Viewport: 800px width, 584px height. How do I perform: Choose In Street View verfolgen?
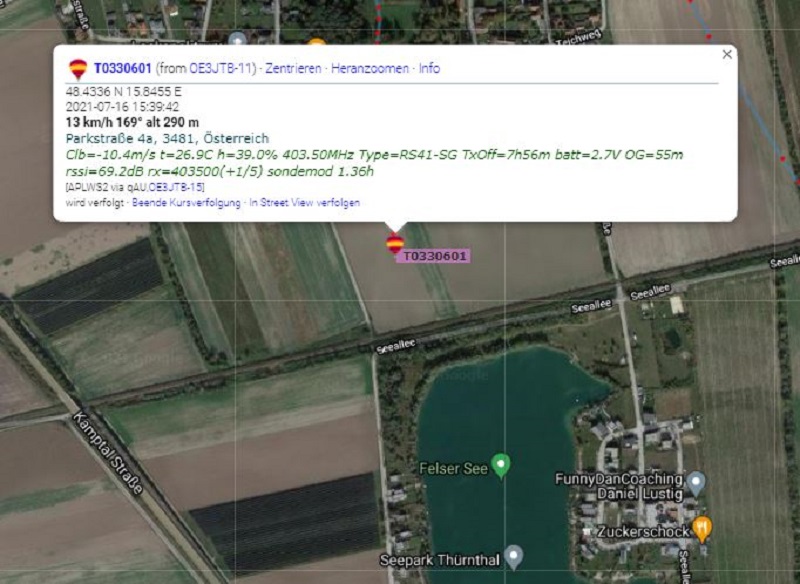[x=304, y=202]
